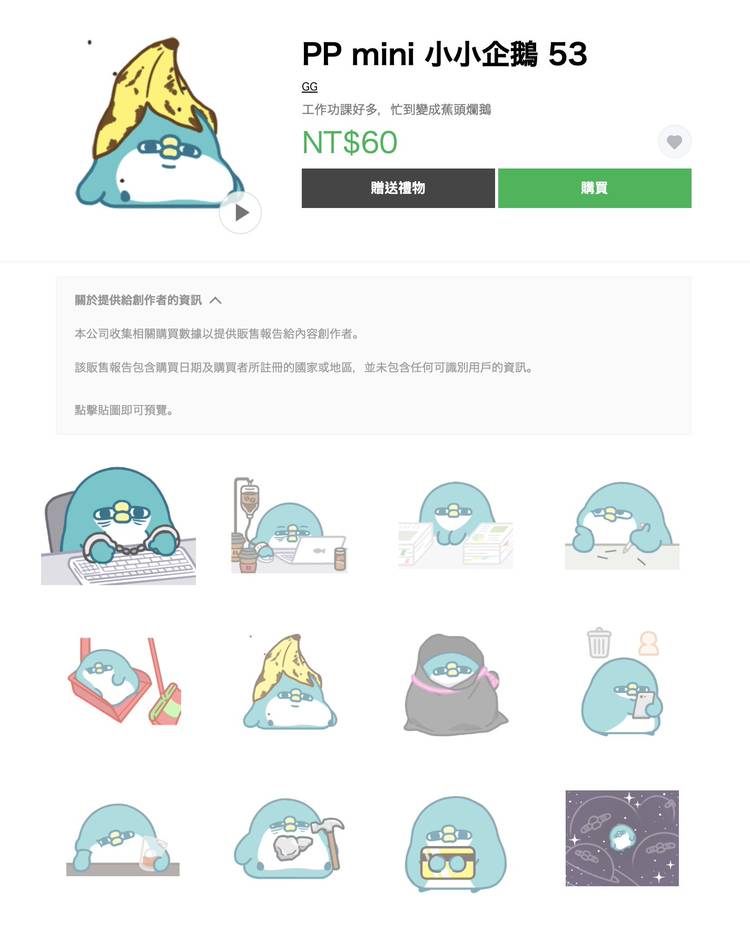The image size is (750, 931).
Task: Preview the penguin with hammer and rock sticker
Action: (x=290, y=838)
